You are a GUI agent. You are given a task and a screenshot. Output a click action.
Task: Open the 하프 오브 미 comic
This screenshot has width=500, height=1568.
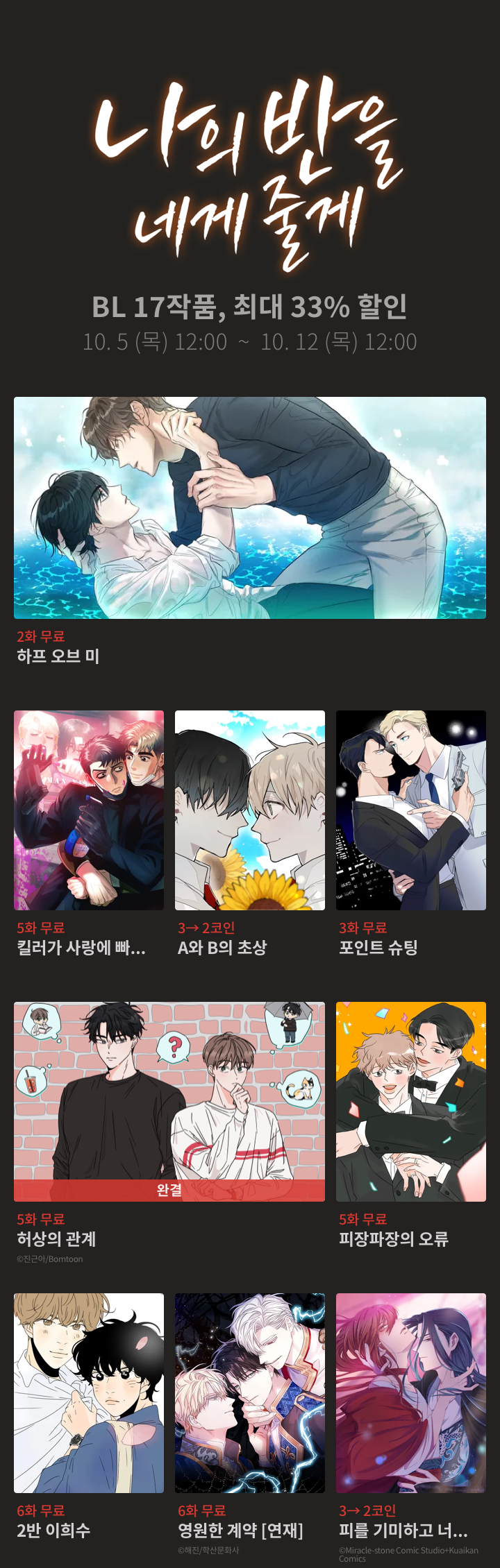point(250,508)
